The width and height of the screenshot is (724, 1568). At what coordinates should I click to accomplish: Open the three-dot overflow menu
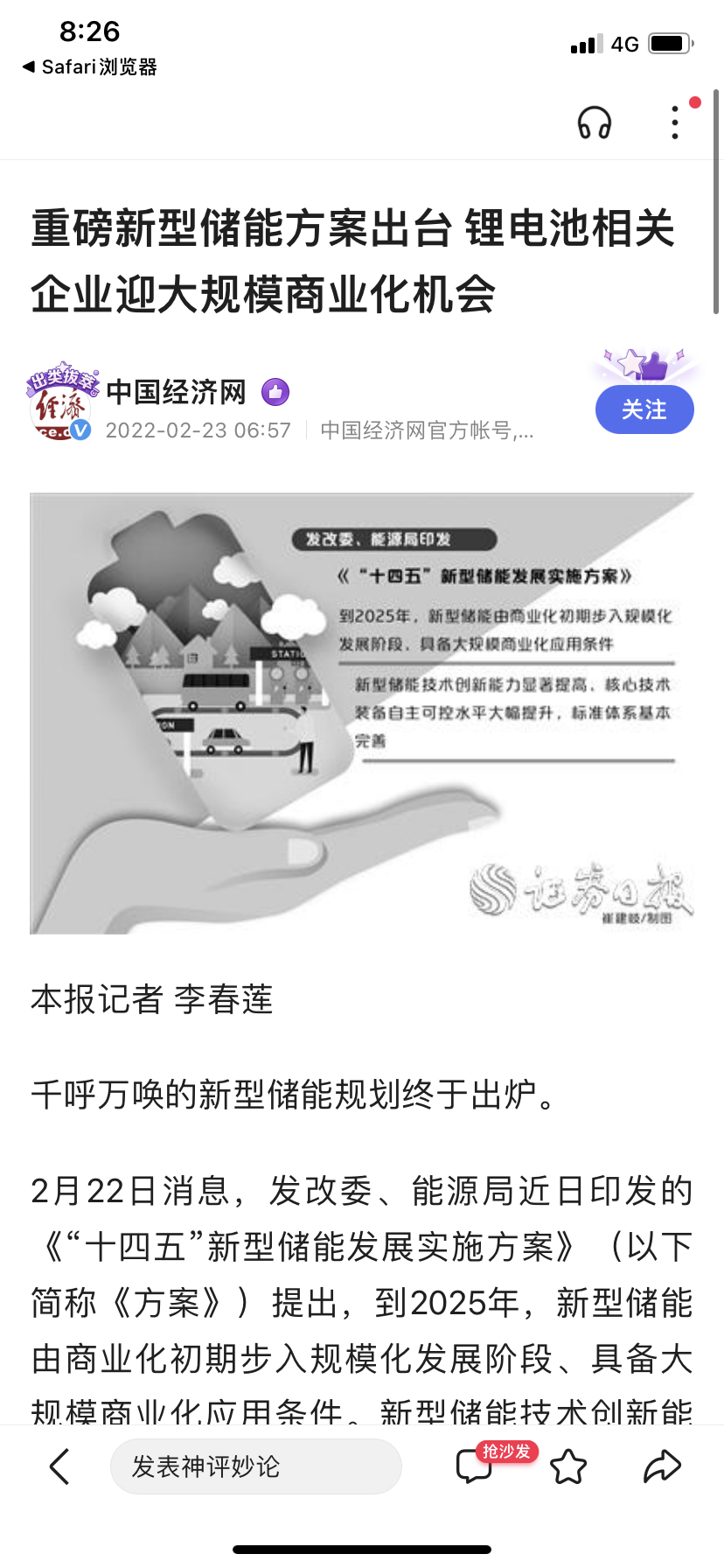675,122
